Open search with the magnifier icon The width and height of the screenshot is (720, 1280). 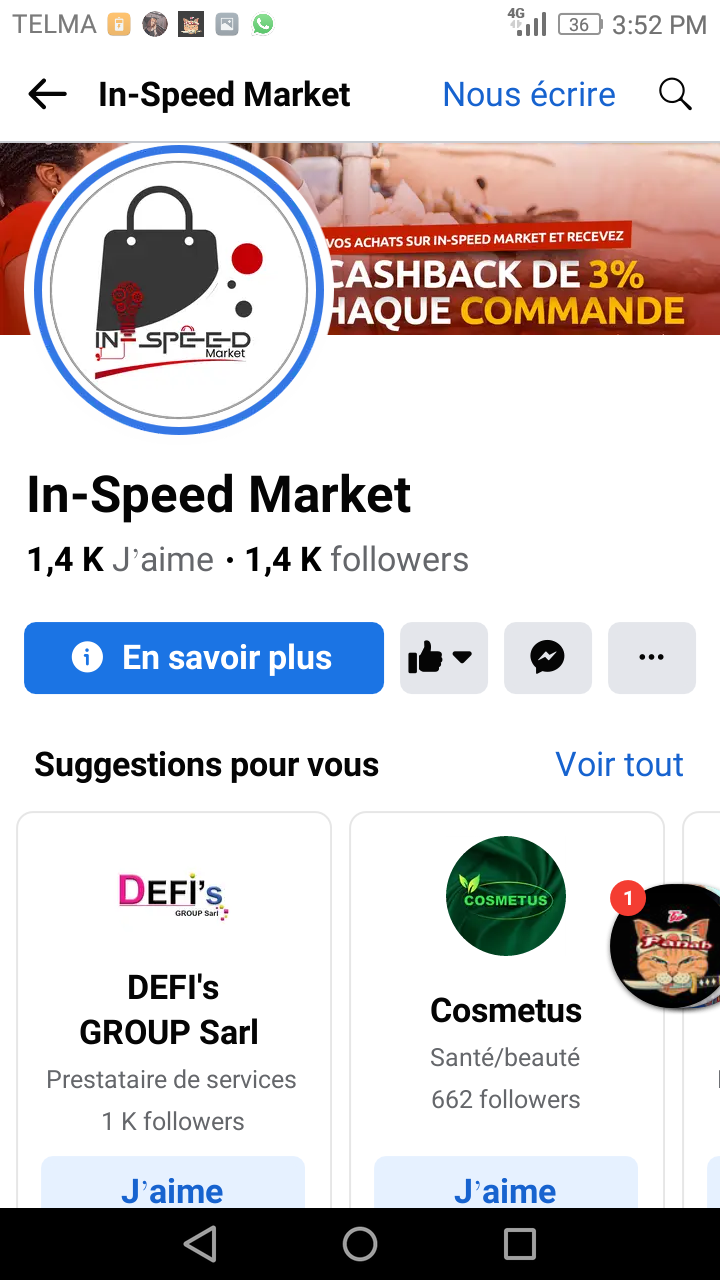coord(675,95)
